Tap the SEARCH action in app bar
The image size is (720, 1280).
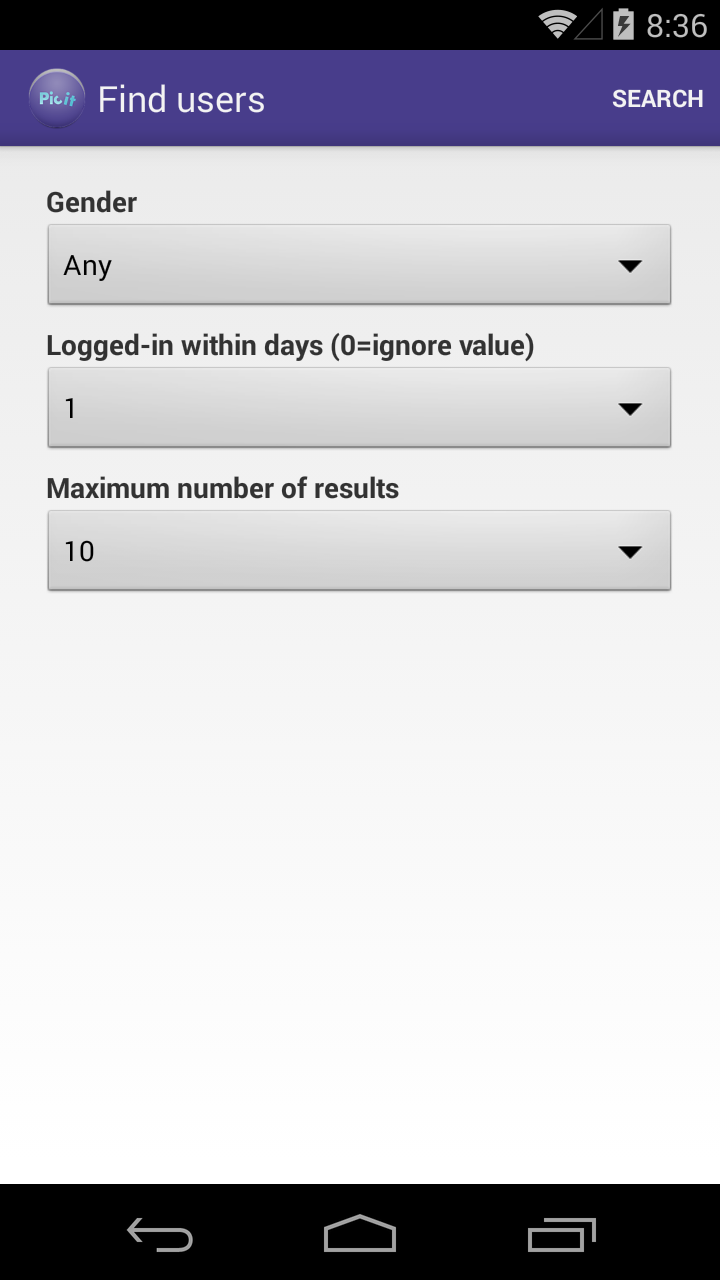click(x=657, y=99)
